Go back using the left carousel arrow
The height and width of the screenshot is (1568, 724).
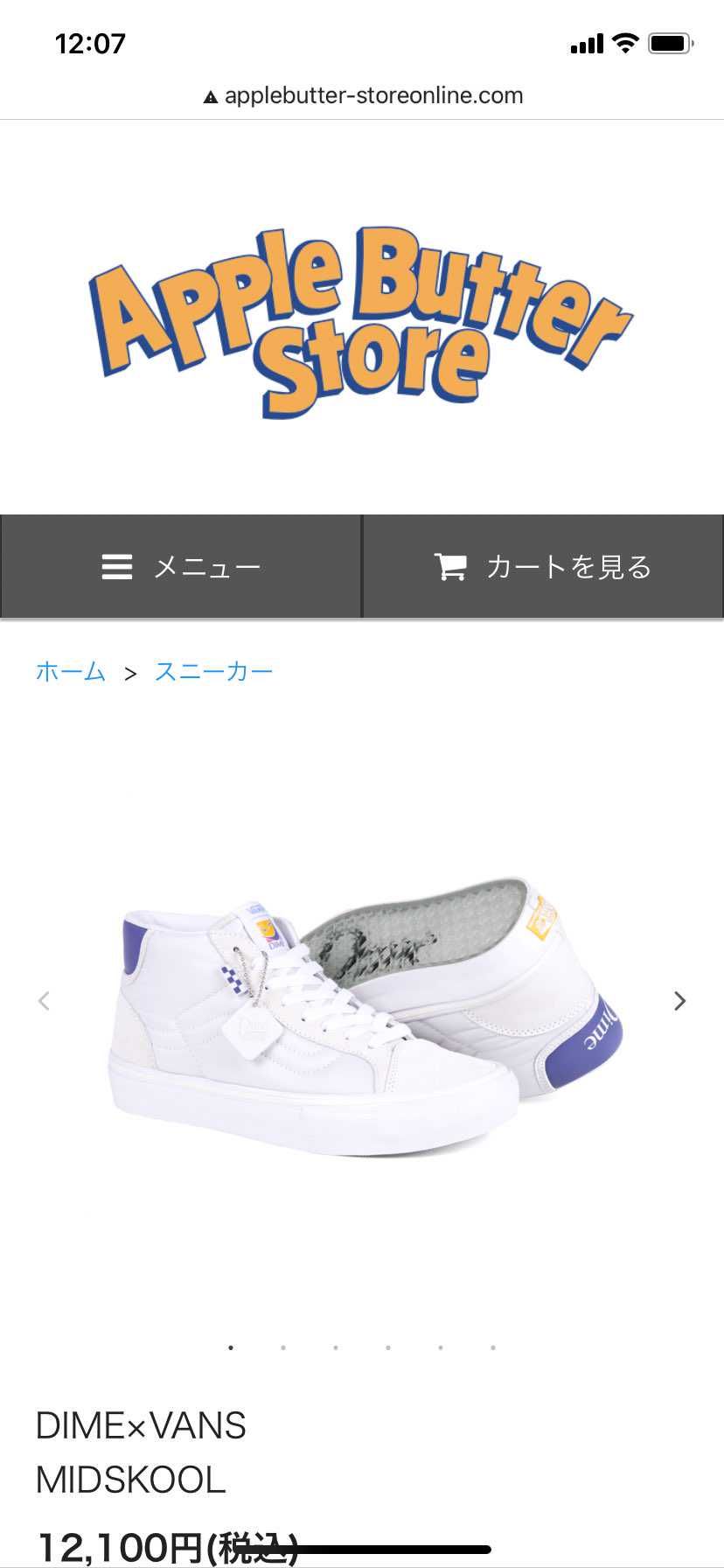click(x=44, y=1000)
